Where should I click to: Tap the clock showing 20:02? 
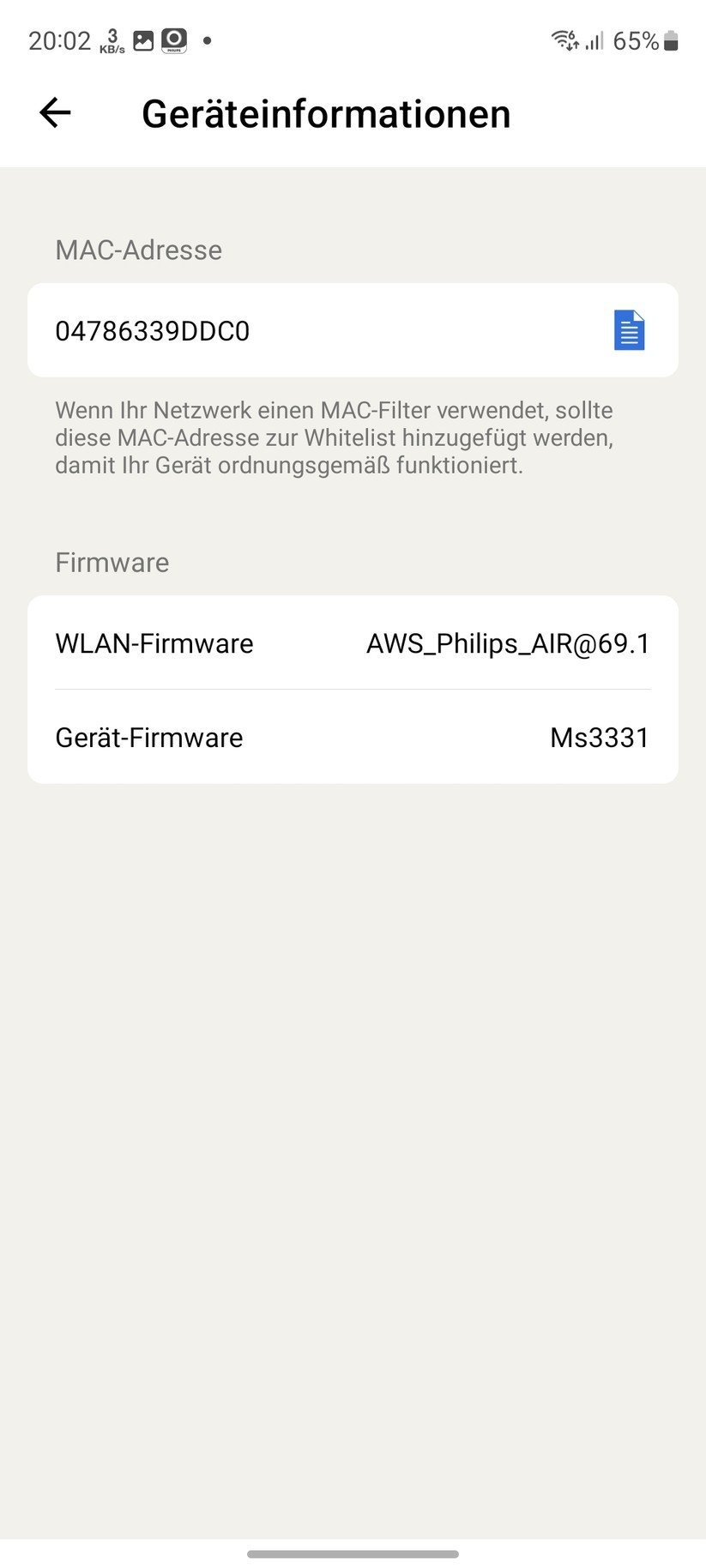60,40
